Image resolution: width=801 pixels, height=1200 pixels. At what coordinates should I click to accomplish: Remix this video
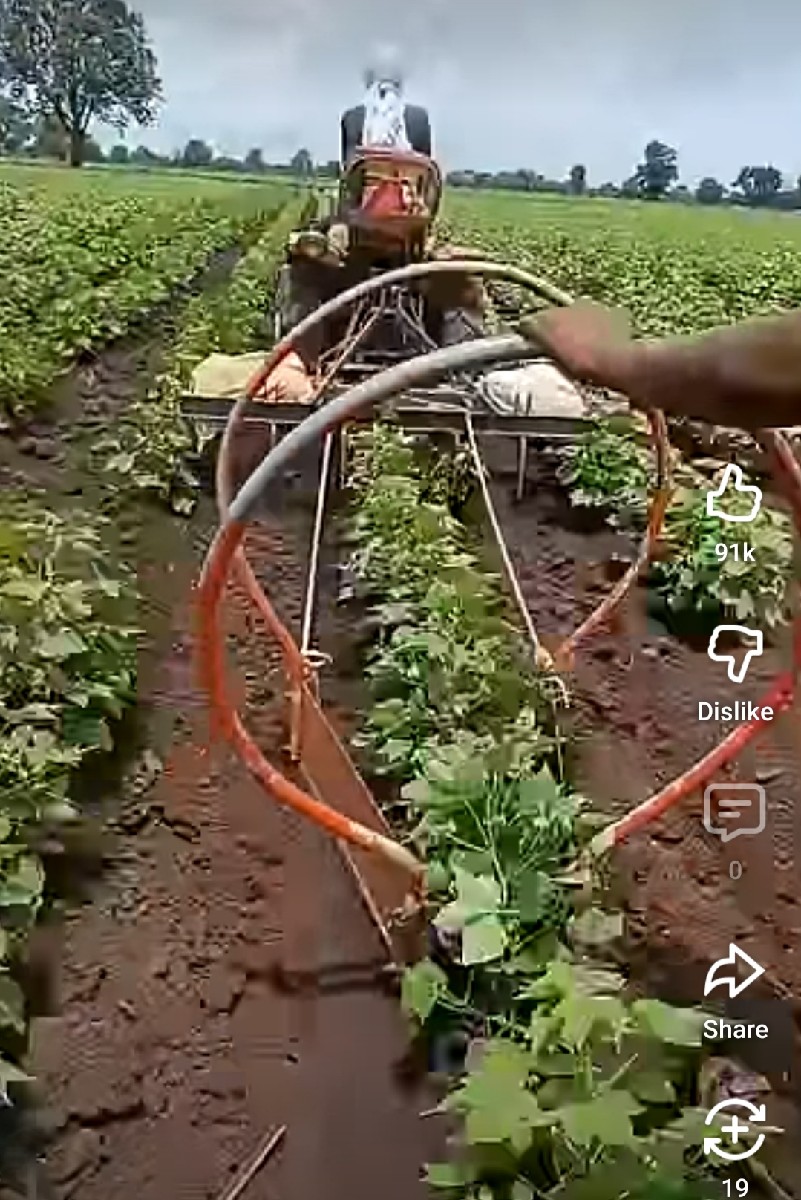[734, 1130]
